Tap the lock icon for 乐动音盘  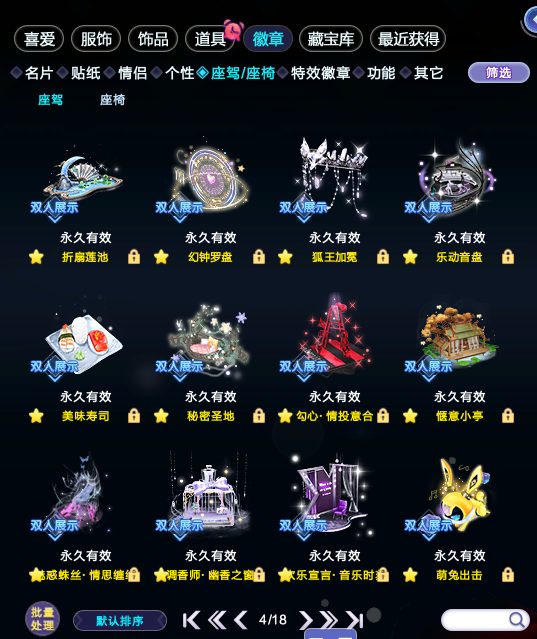pos(508,257)
